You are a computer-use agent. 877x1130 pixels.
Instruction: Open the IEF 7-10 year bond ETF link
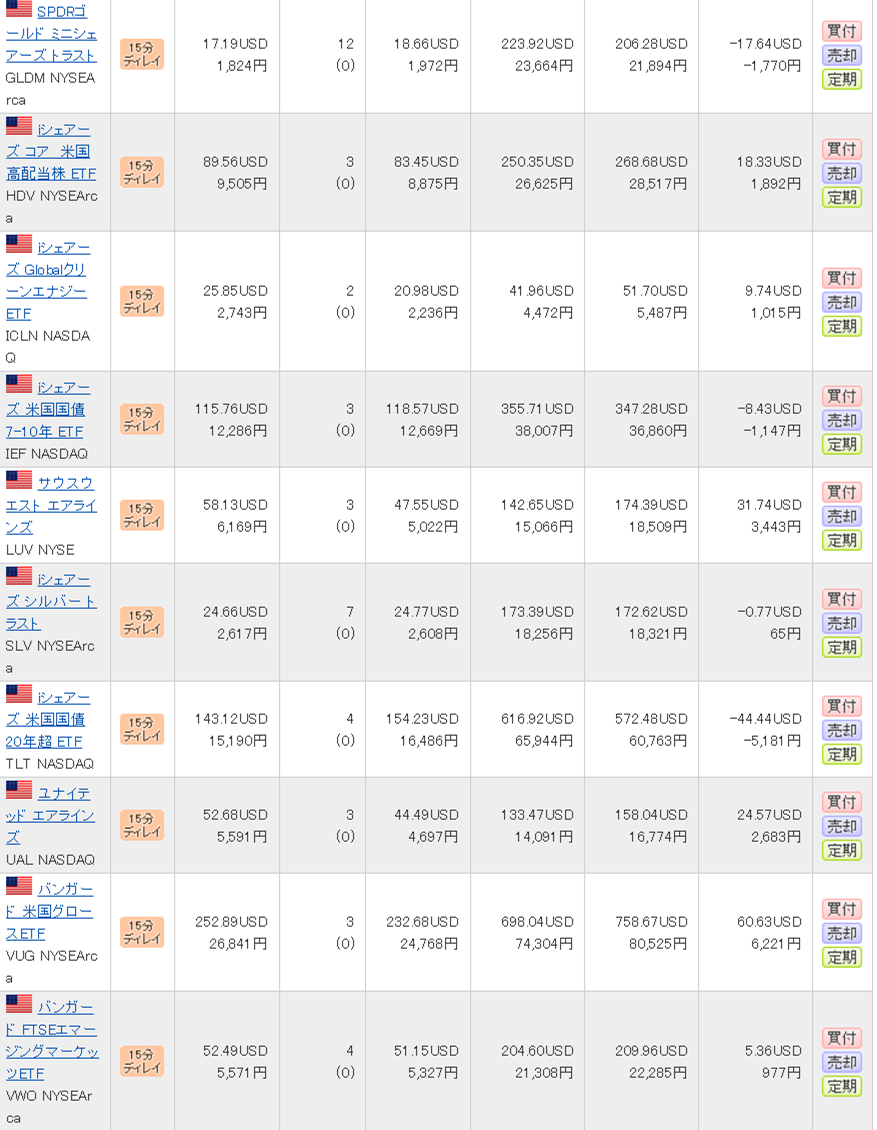pos(60,410)
